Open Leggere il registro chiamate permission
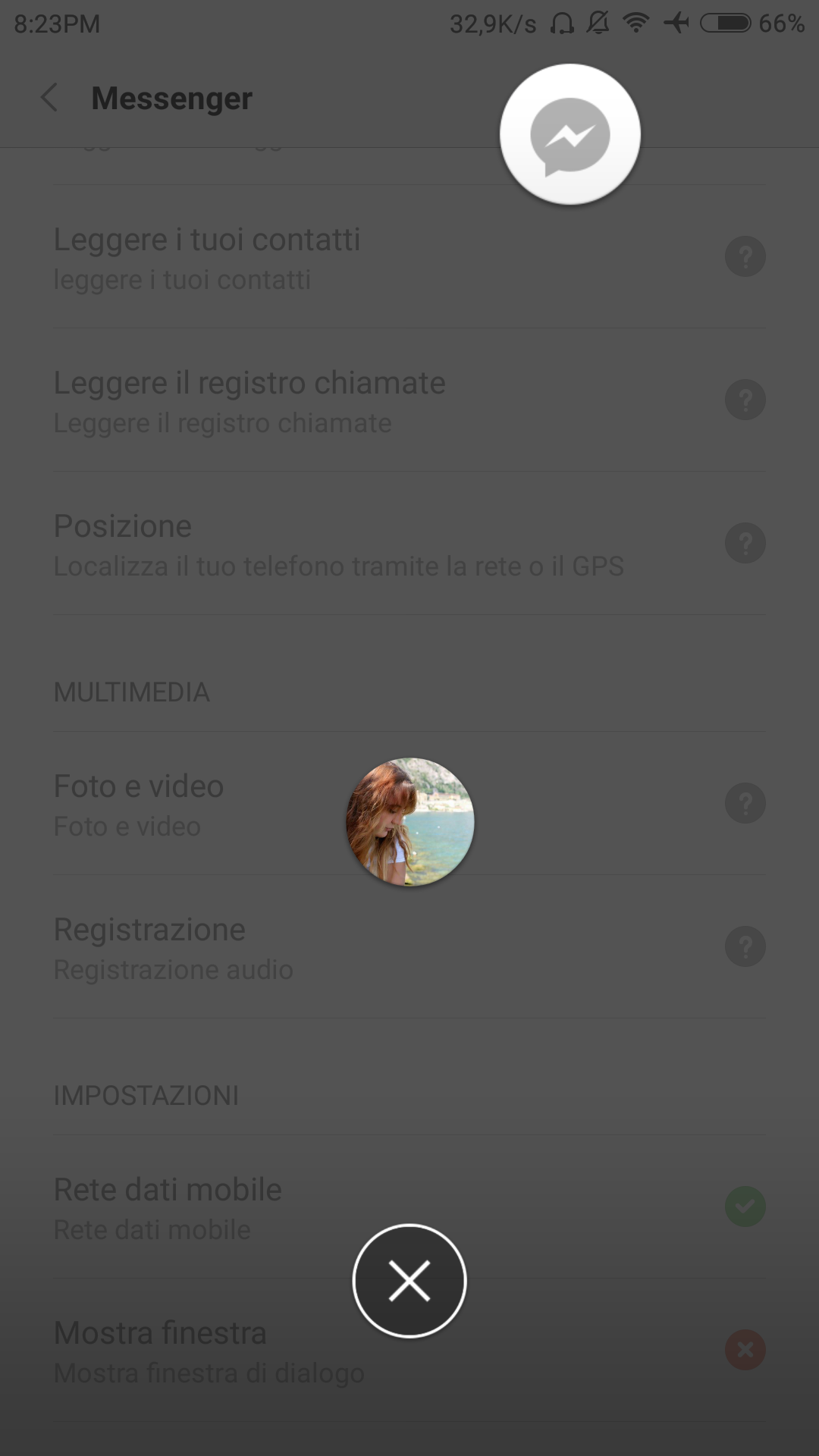Image resolution: width=819 pixels, height=1456 pixels. coord(409,400)
